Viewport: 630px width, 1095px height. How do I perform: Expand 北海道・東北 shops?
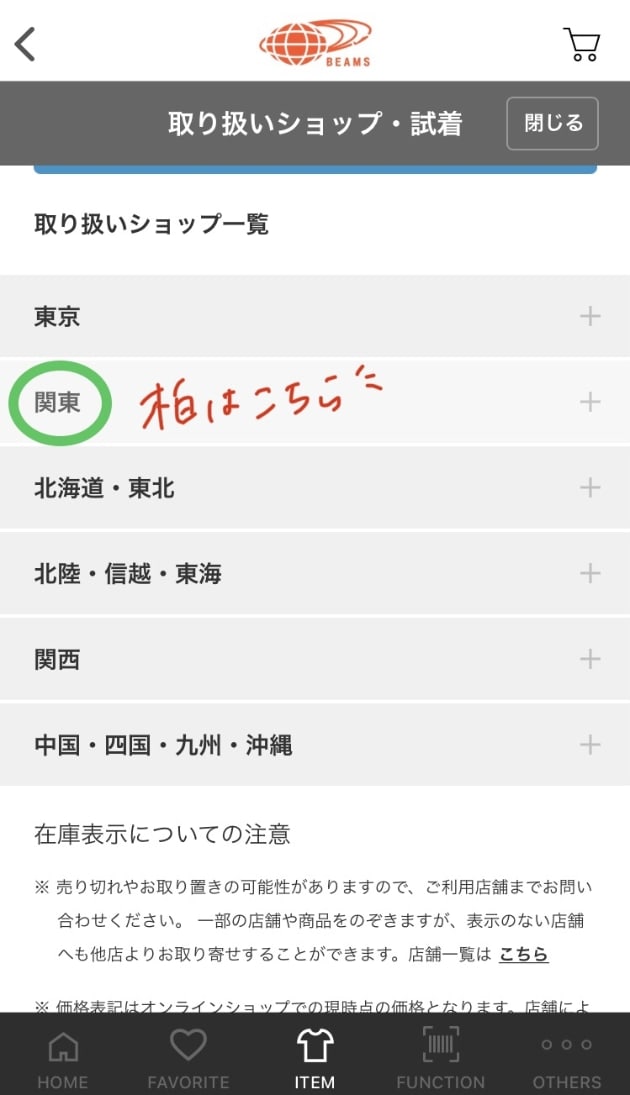click(315, 488)
